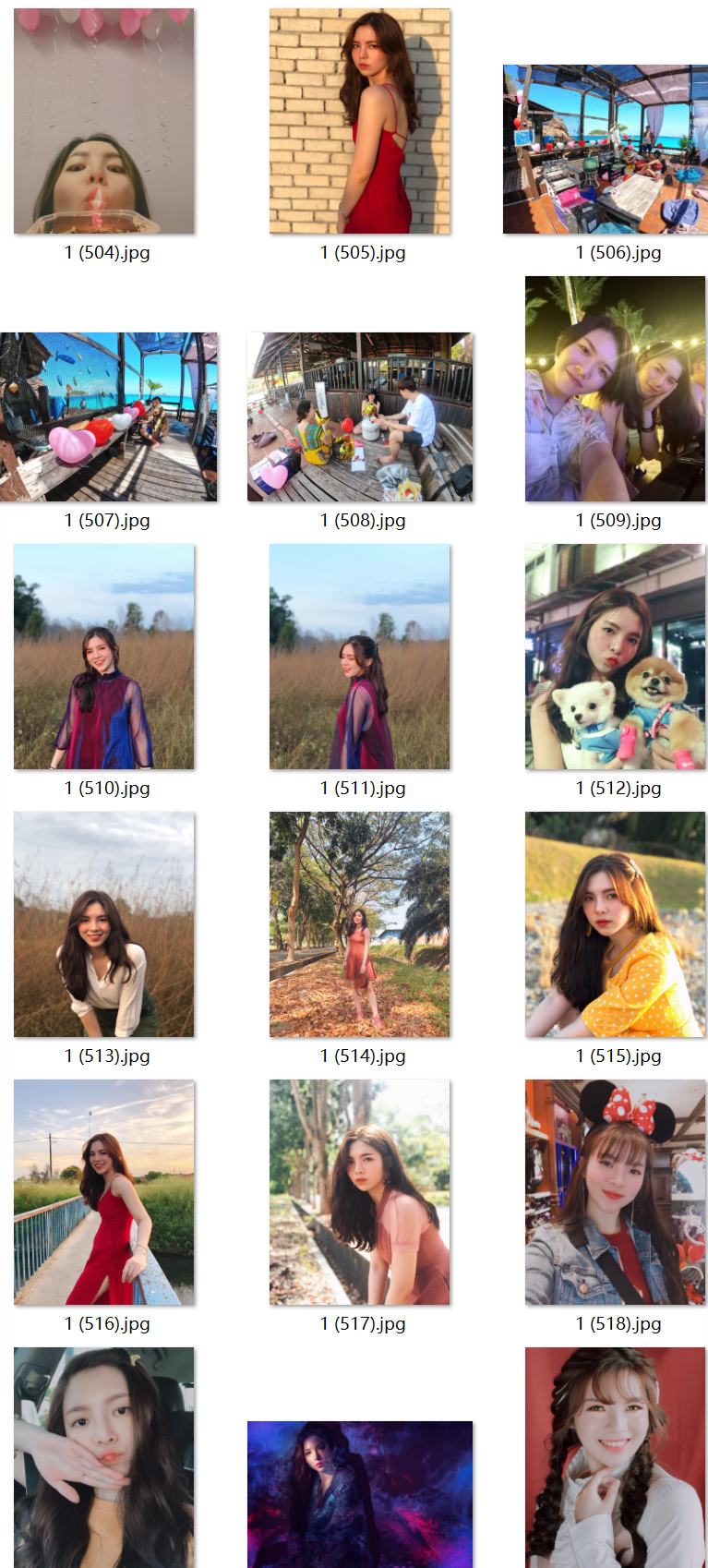The image size is (708, 1568).
Task: View the photo 1 (508).jpg
Action: tap(360, 417)
